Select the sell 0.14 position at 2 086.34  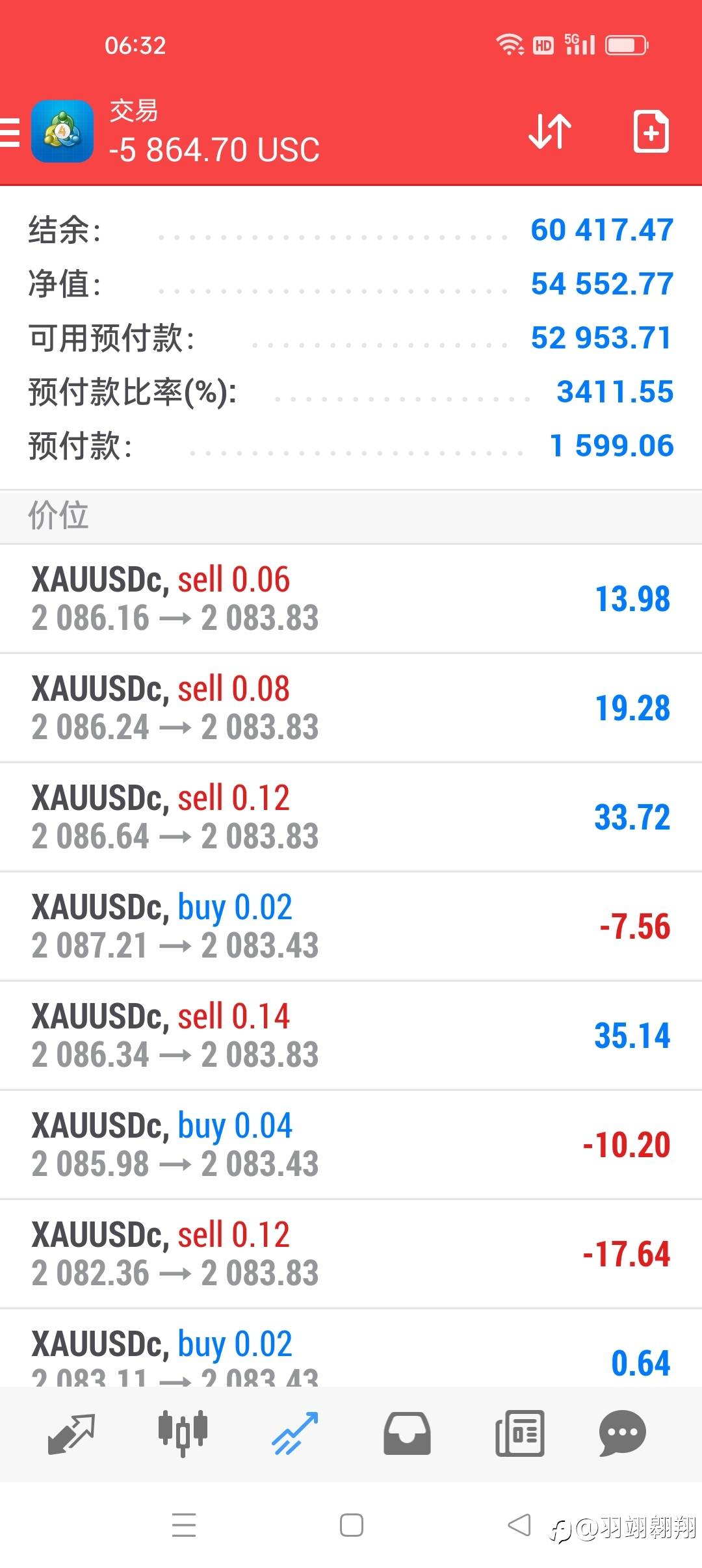tap(351, 1036)
